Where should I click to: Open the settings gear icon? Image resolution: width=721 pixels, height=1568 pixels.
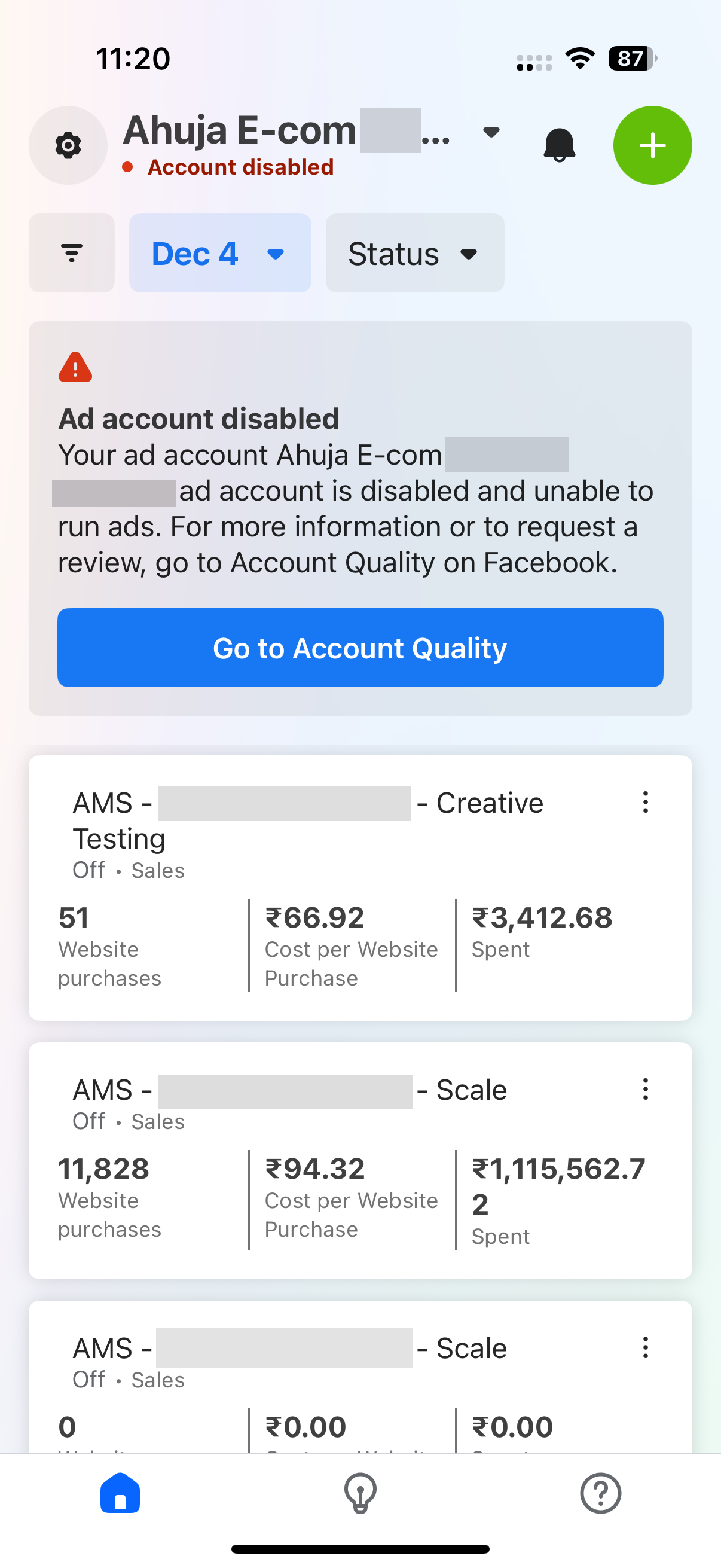click(68, 145)
